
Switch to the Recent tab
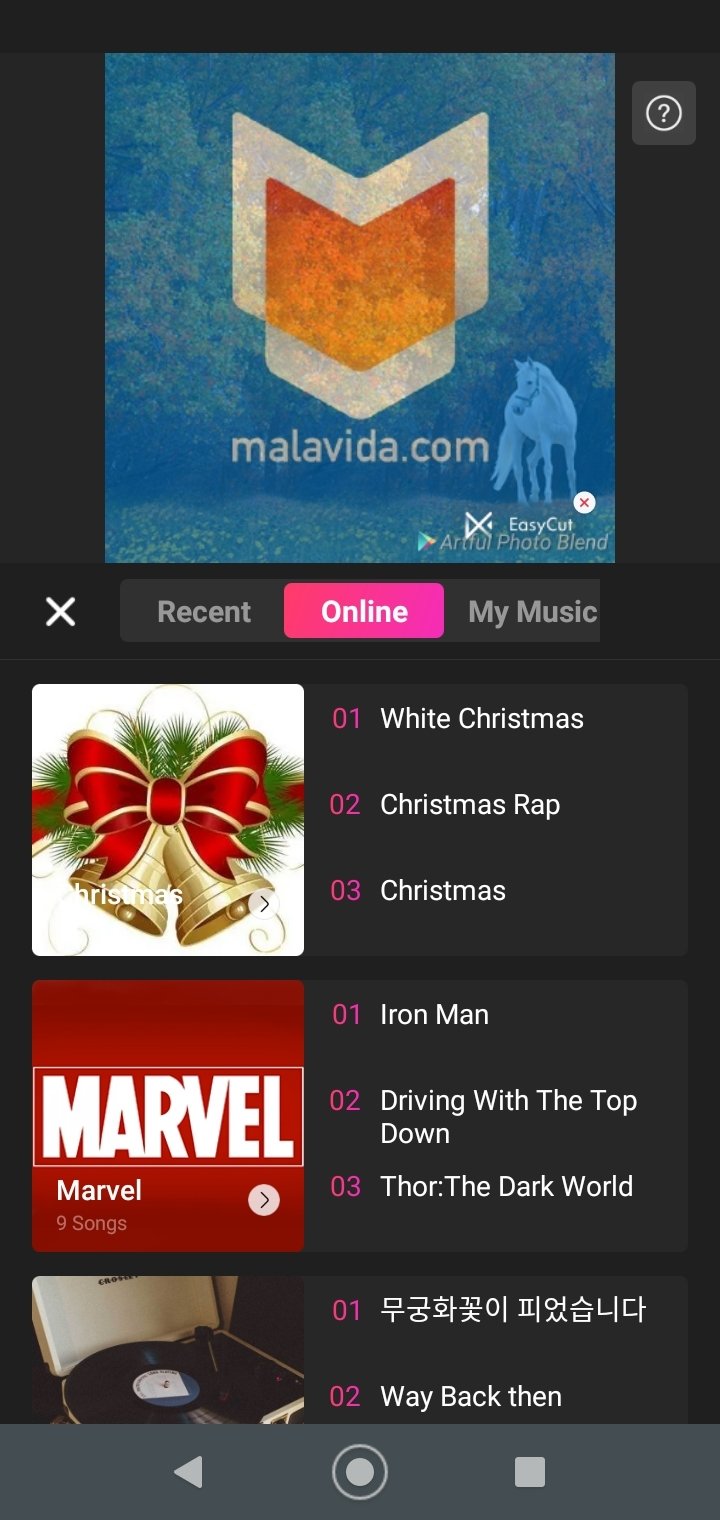click(x=204, y=611)
